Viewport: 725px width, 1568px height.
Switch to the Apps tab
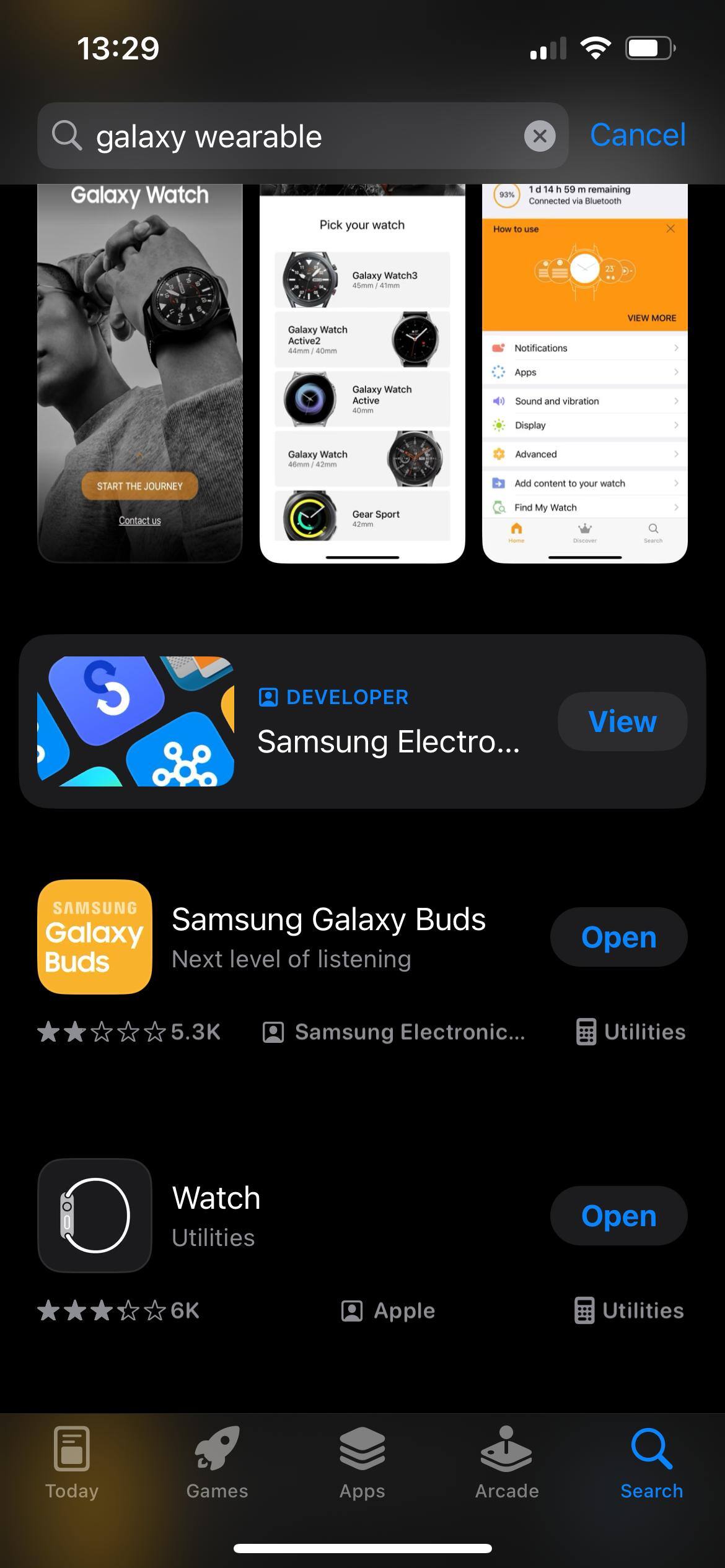coord(362,1463)
